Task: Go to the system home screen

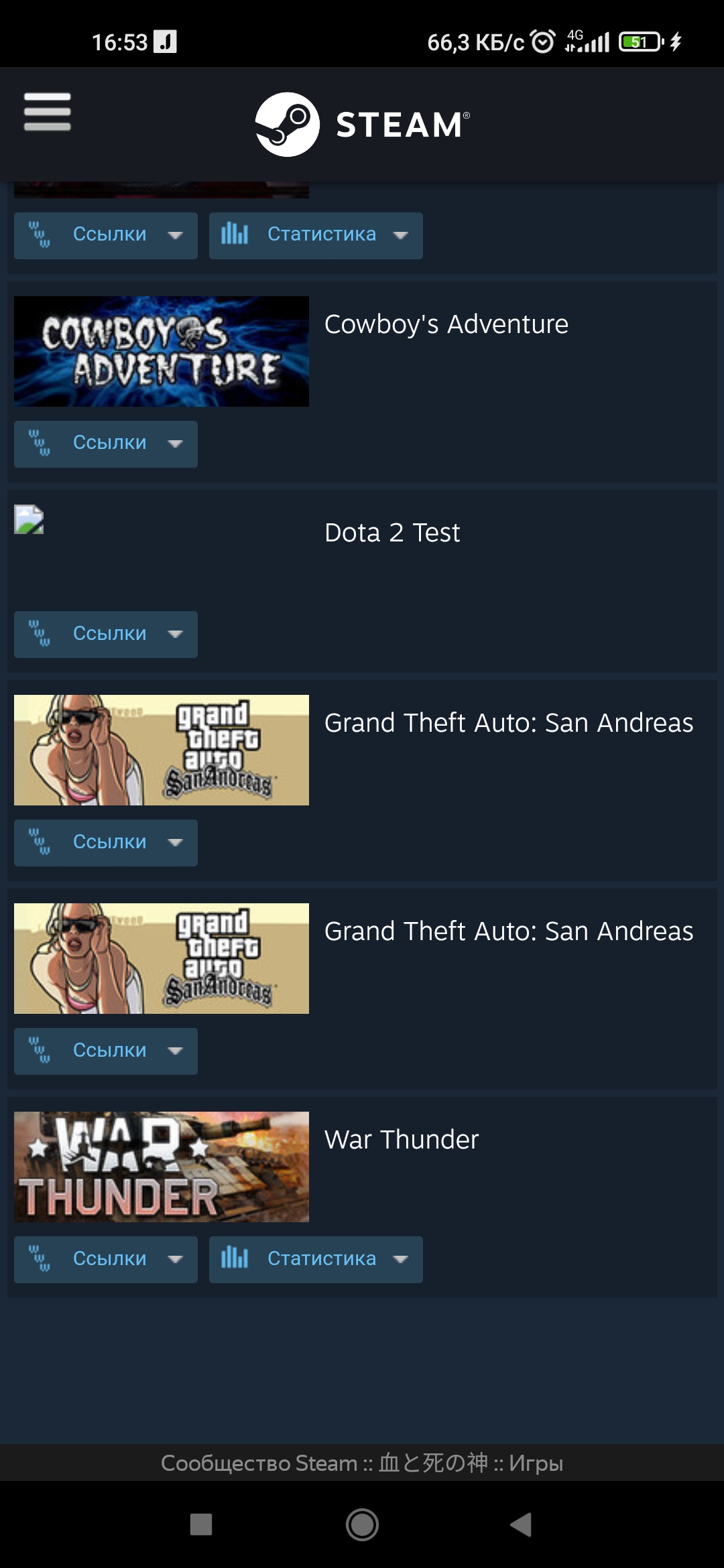Action: coord(362,1524)
